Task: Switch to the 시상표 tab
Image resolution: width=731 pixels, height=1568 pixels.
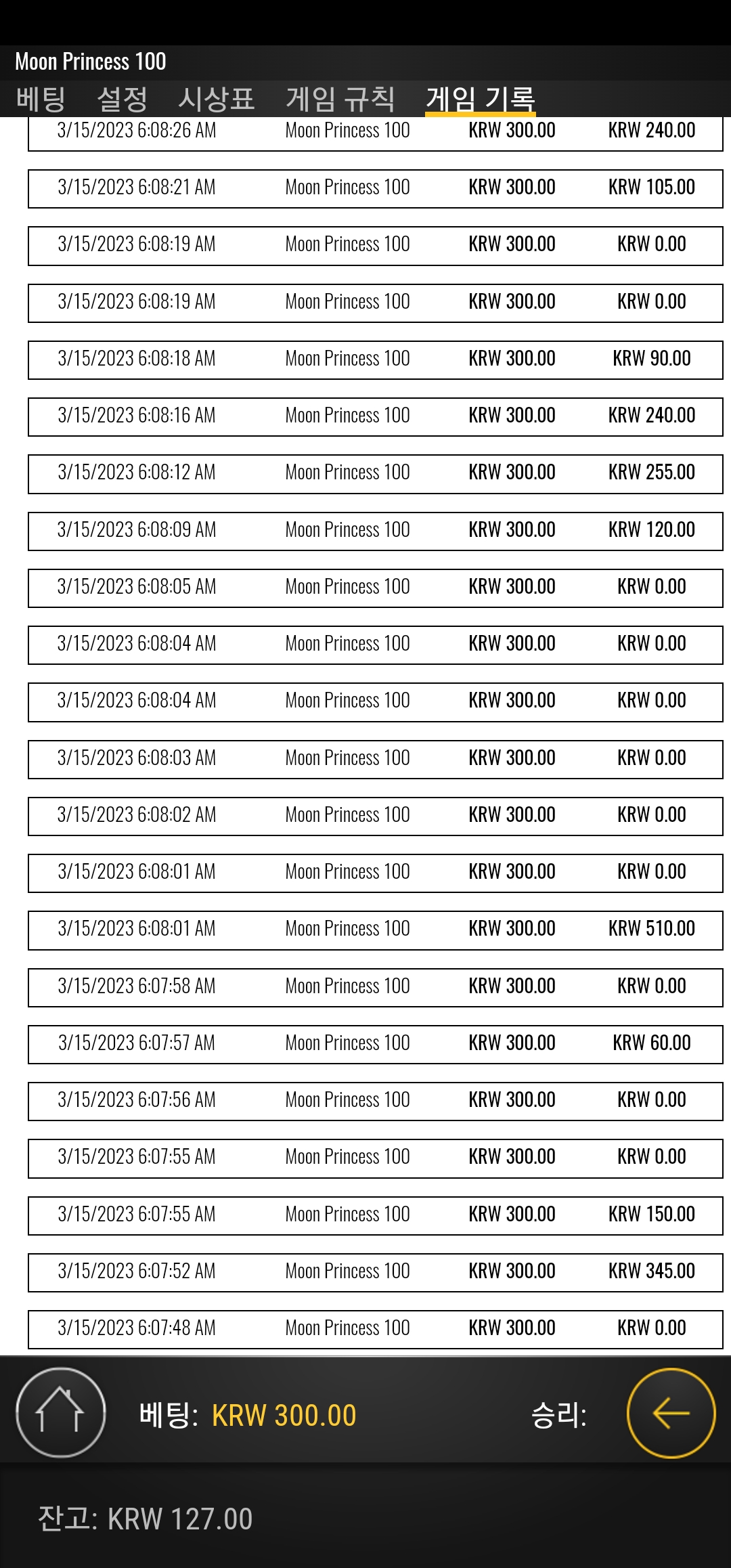Action: [217, 99]
